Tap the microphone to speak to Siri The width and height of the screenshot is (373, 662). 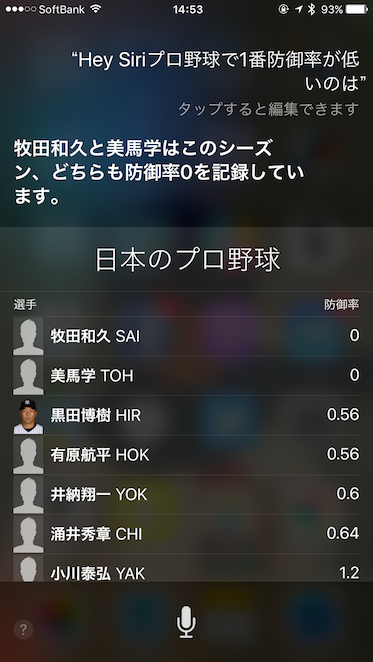tap(186, 622)
